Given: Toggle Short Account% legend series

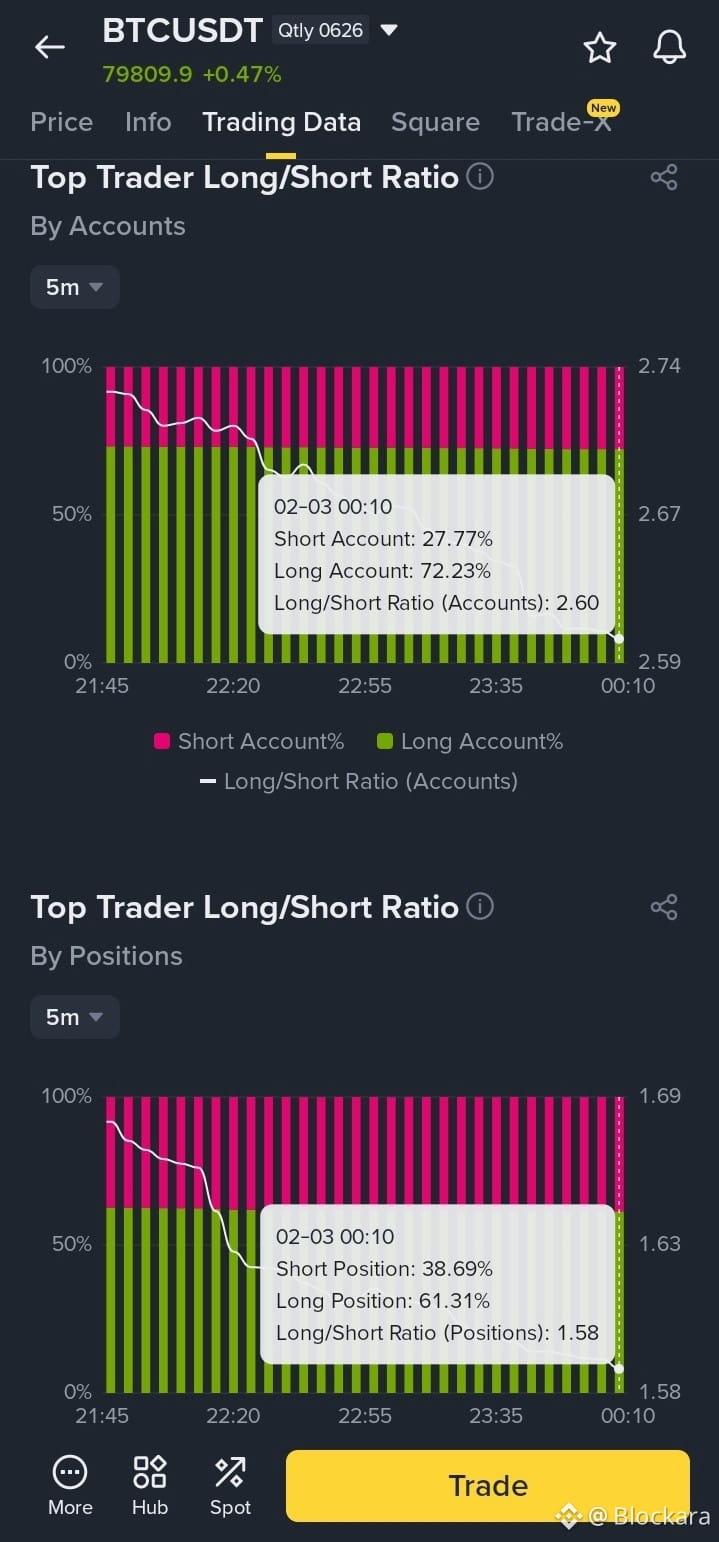Looking at the screenshot, I should coord(249,741).
